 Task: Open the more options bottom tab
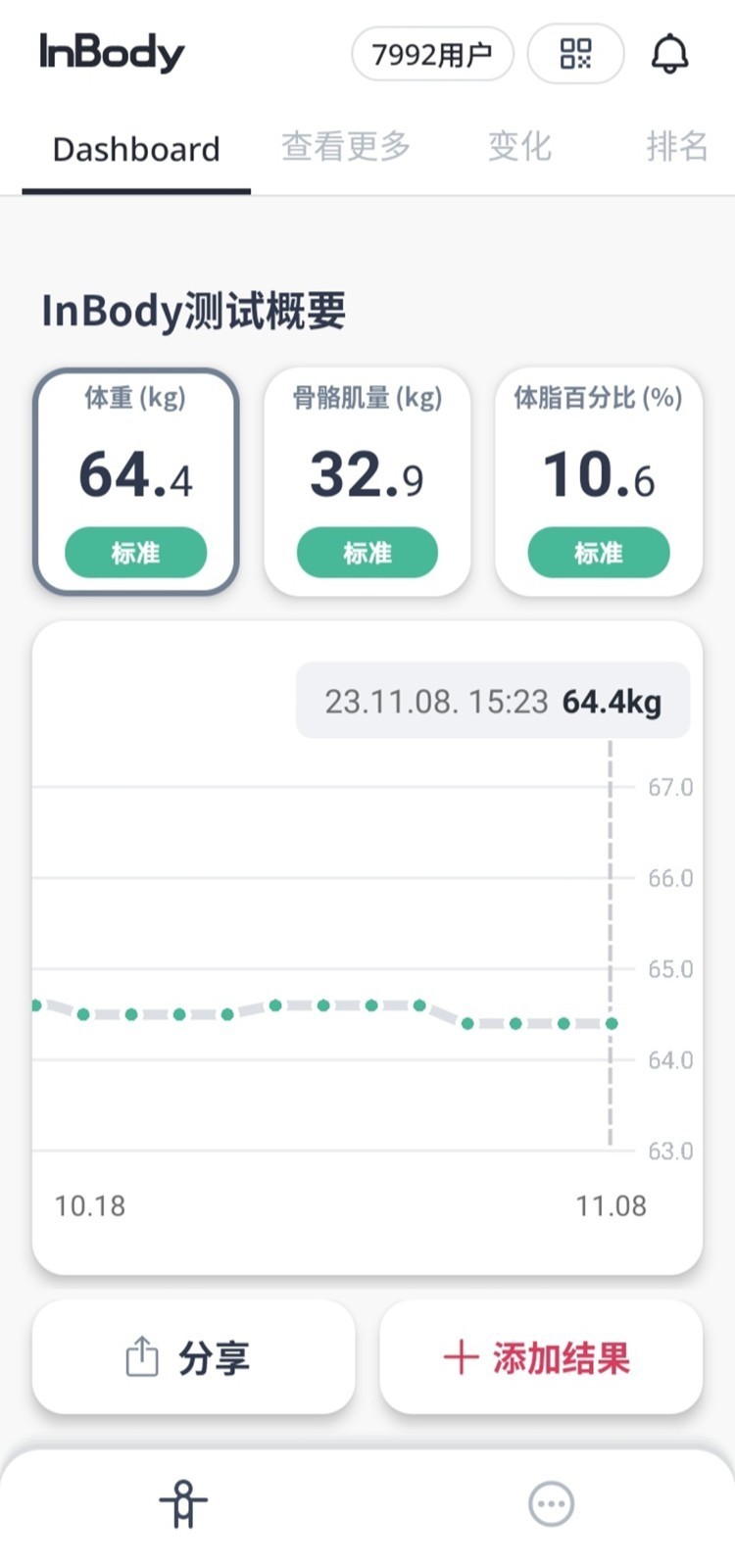[551, 1504]
